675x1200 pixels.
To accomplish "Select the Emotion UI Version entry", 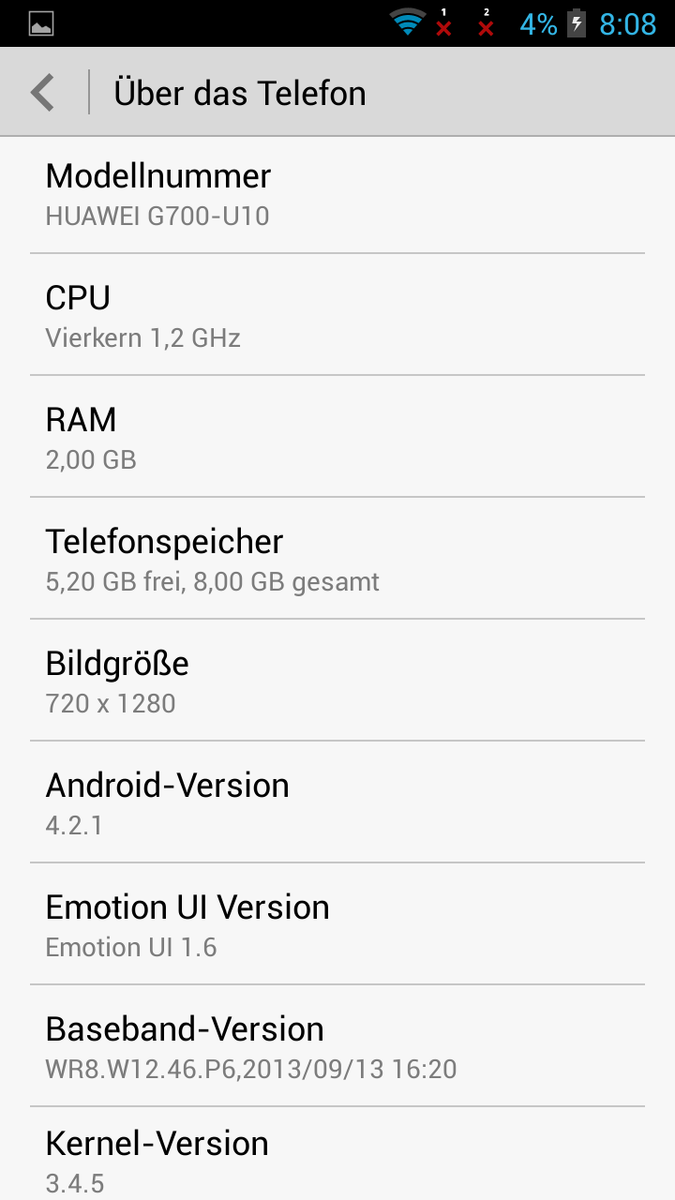I will 337,924.
